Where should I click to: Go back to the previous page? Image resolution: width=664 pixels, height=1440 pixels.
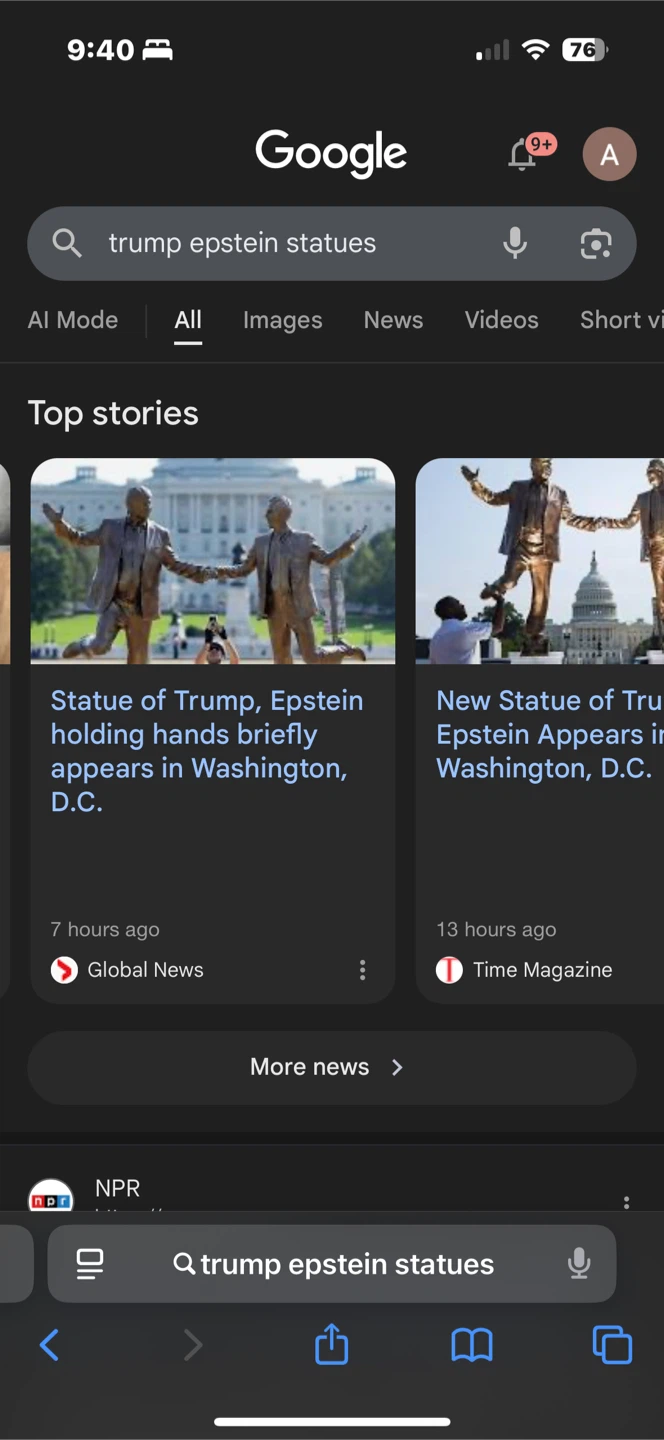coord(49,1345)
